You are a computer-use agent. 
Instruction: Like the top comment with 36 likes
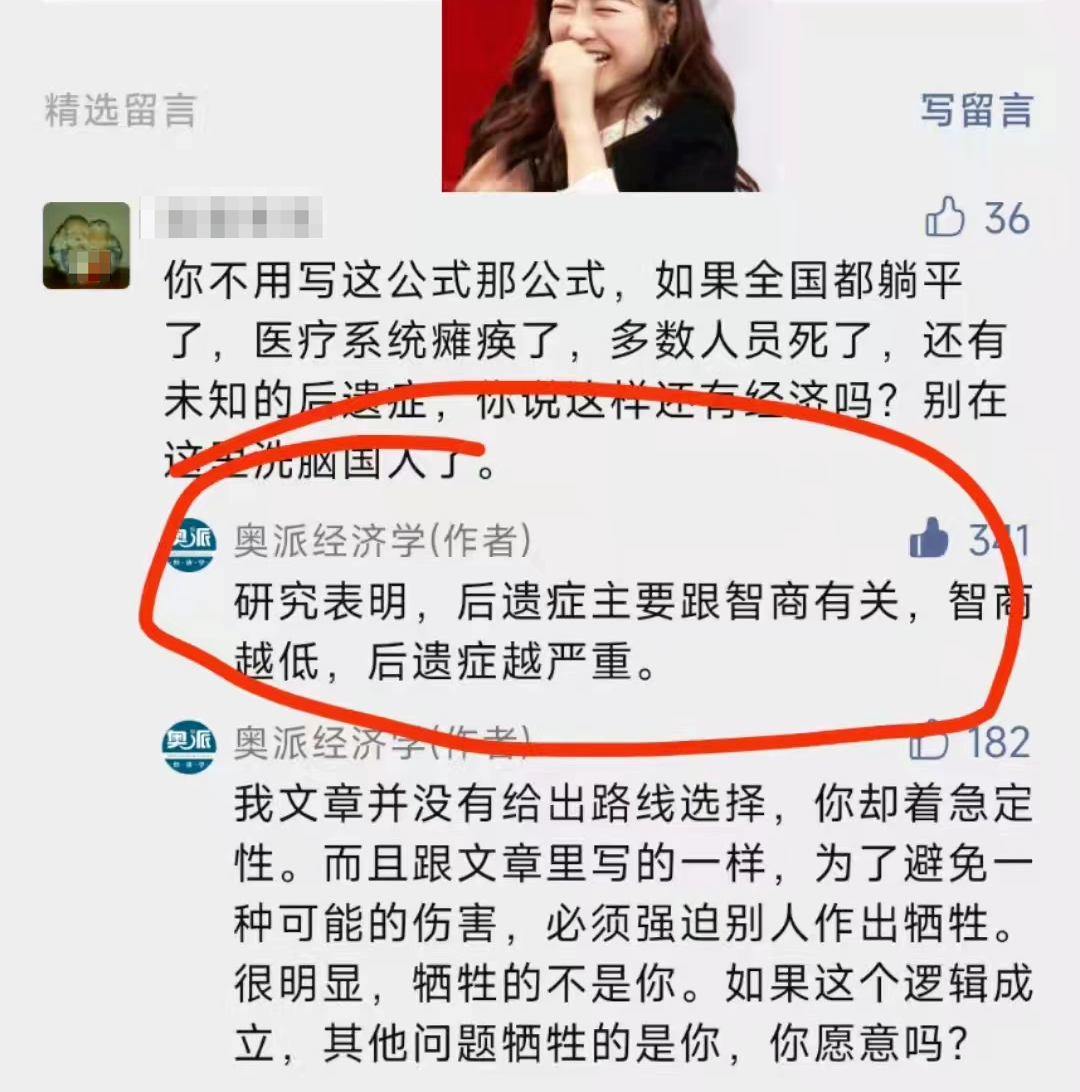point(945,217)
